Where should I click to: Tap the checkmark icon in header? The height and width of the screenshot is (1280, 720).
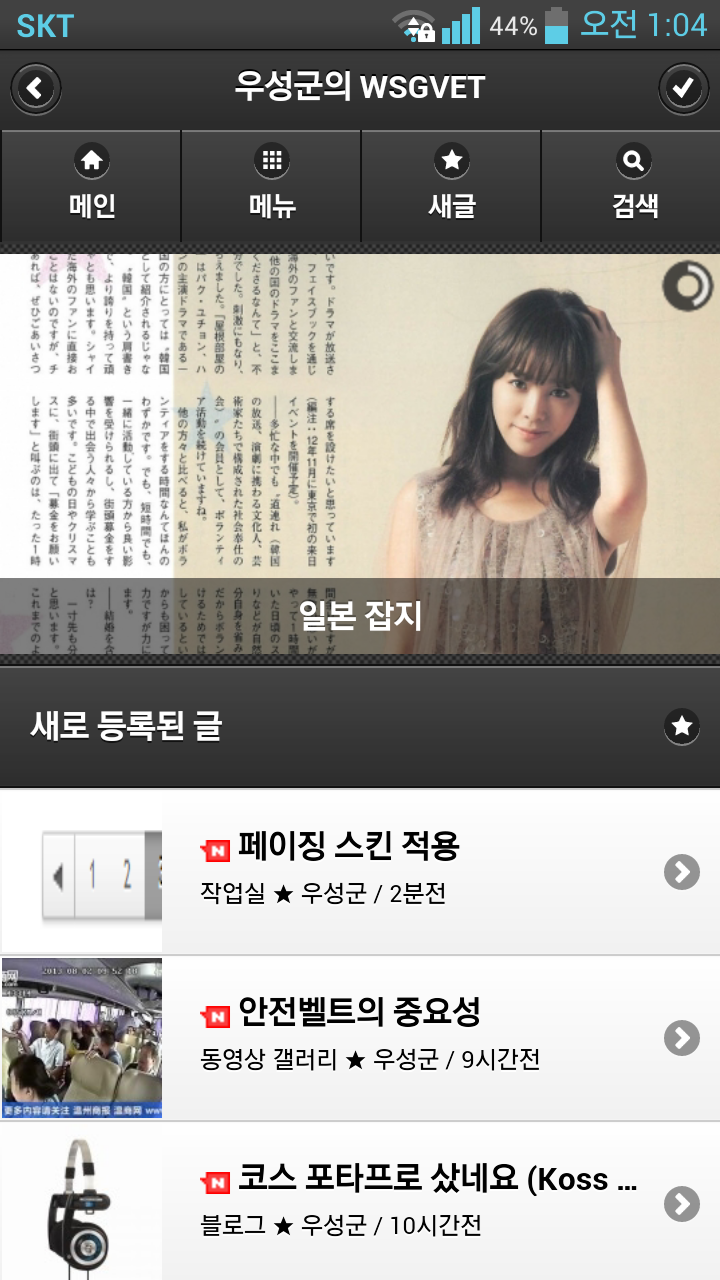tap(683, 88)
